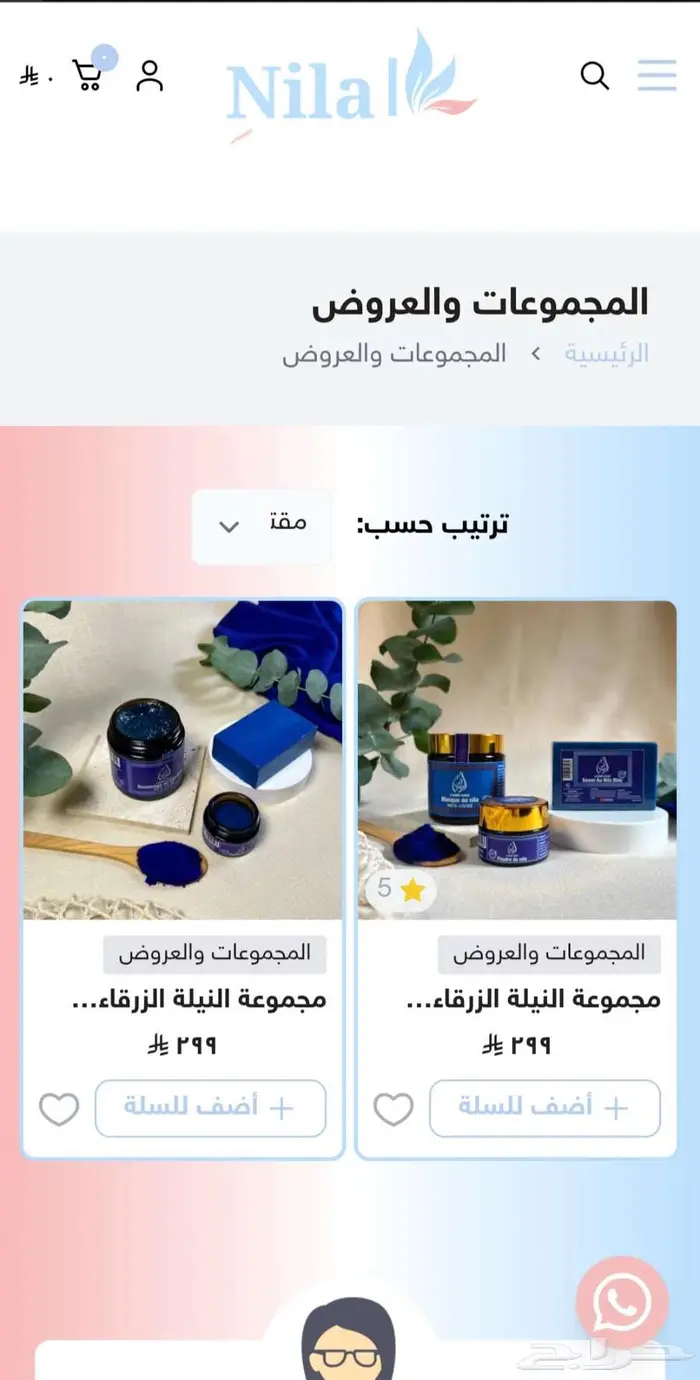This screenshot has width=700, height=1380.
Task: Open the hamburger menu
Action: [x=657, y=76]
